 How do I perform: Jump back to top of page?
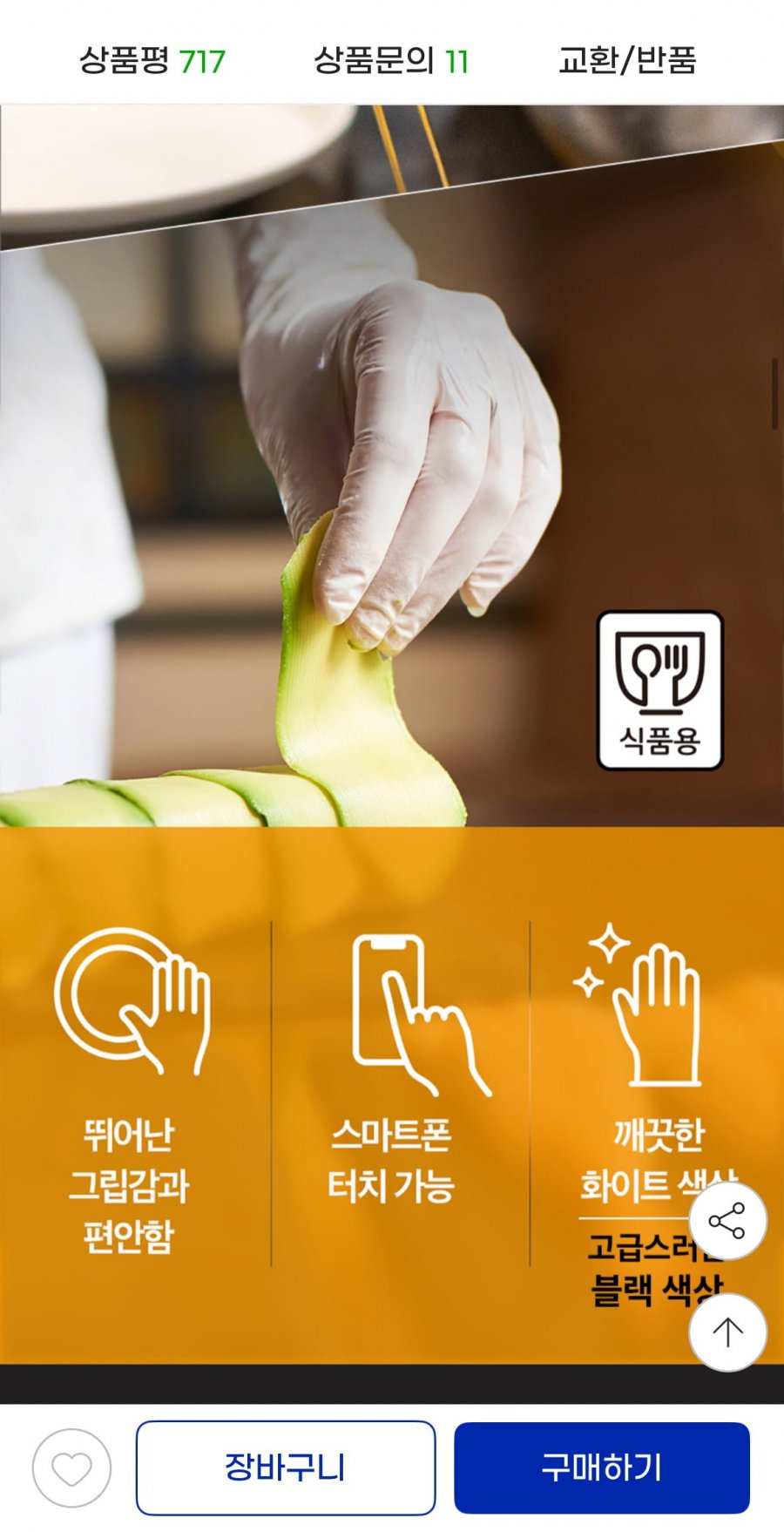(727, 1332)
